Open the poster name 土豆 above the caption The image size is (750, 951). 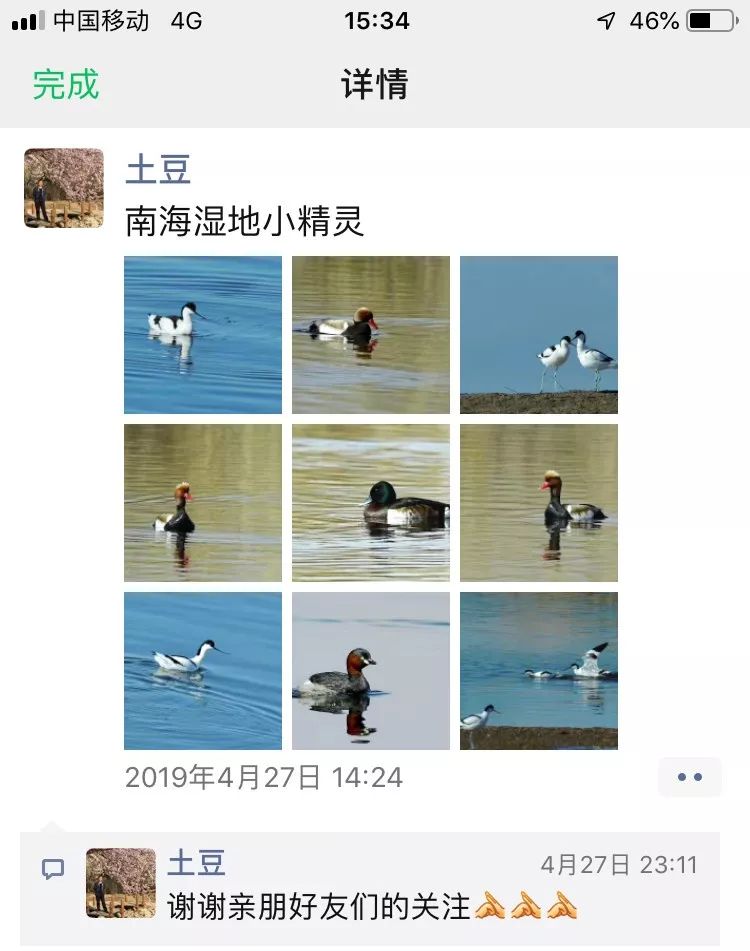pos(158,169)
